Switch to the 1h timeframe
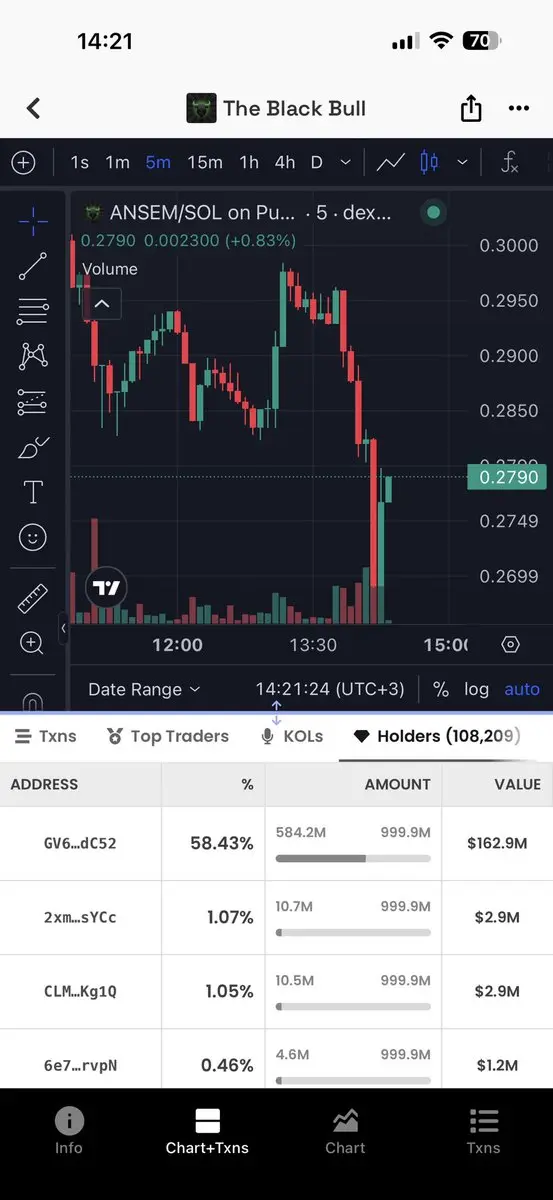Viewport: 553px width, 1200px height. pyautogui.click(x=249, y=162)
